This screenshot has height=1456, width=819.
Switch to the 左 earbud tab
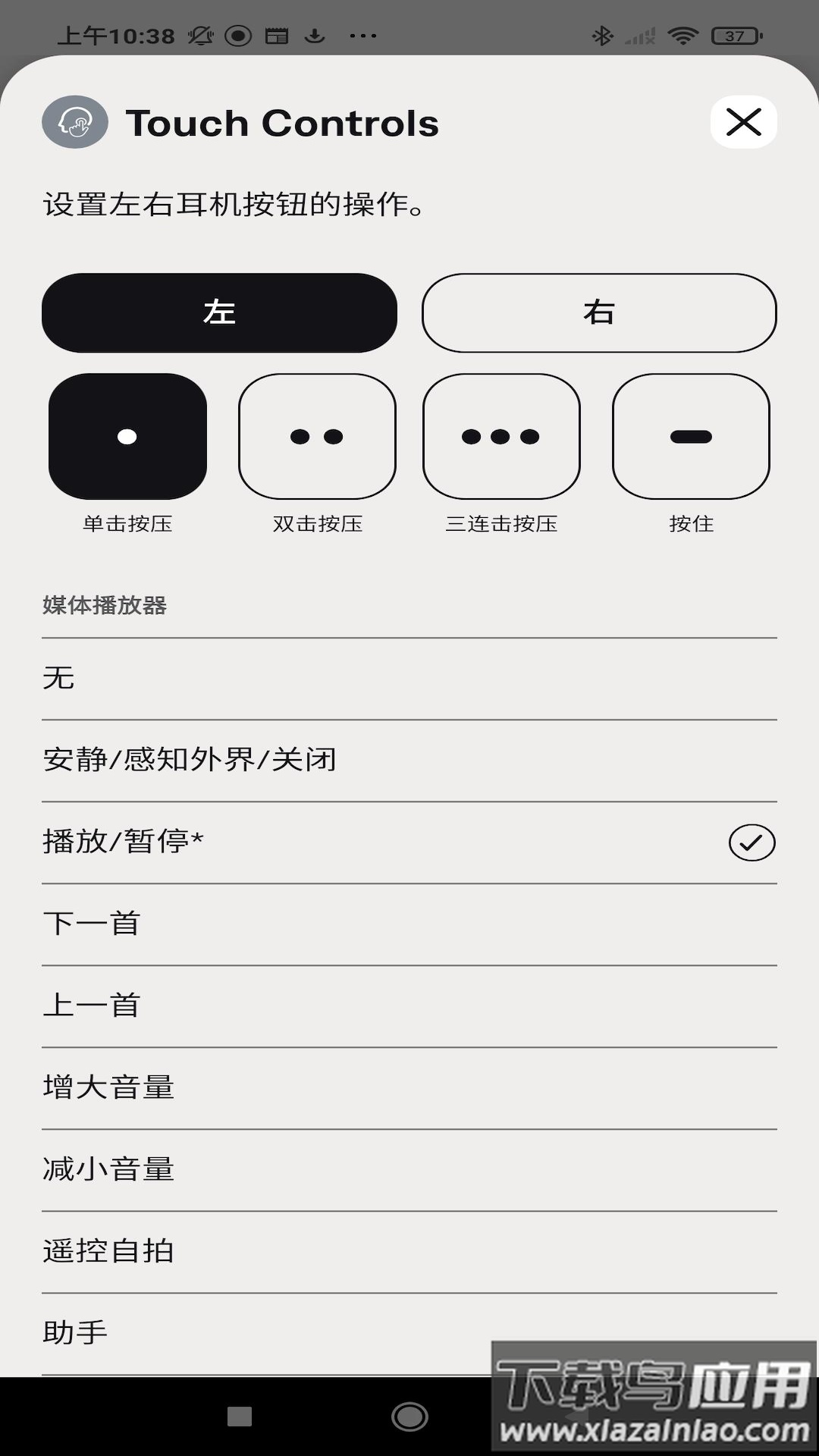tap(219, 312)
